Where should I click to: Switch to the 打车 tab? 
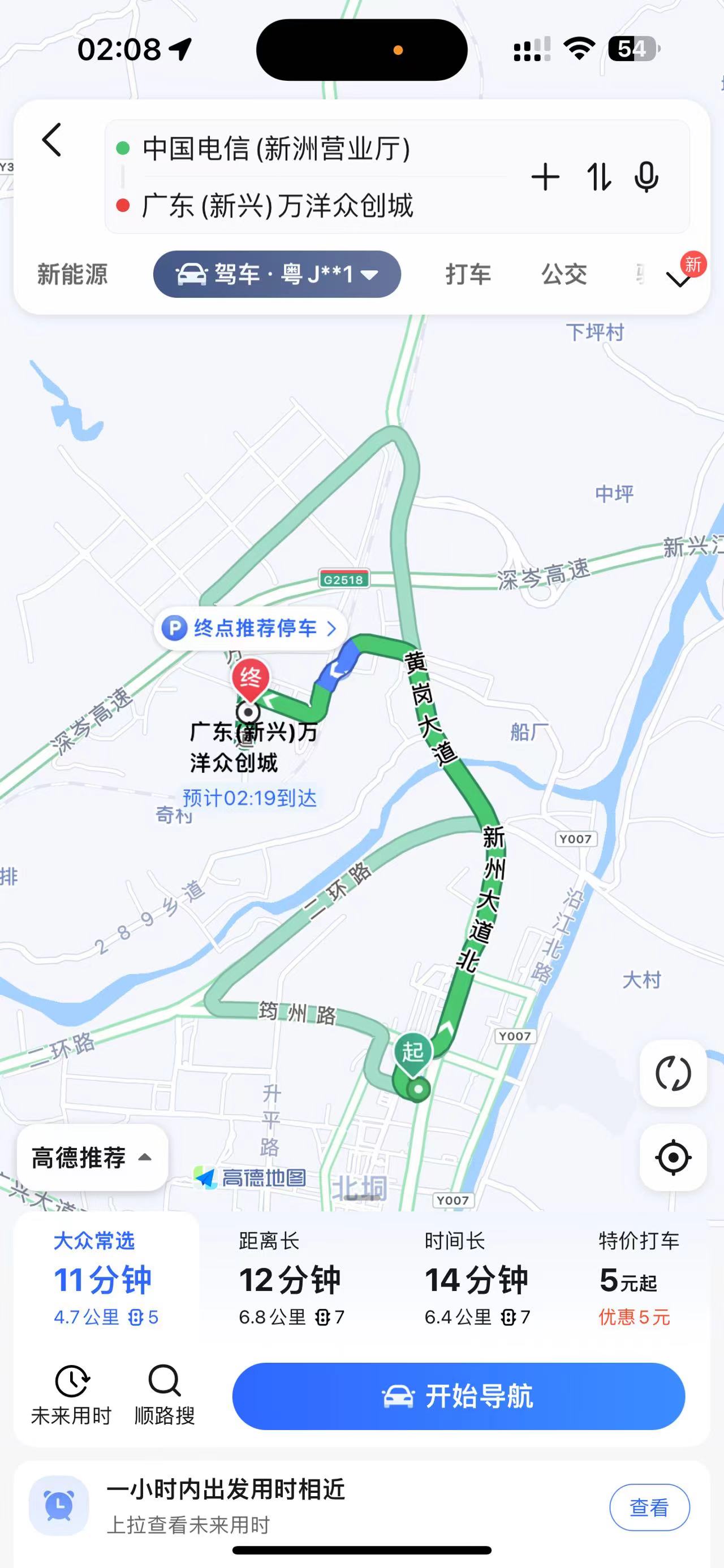pos(468,274)
